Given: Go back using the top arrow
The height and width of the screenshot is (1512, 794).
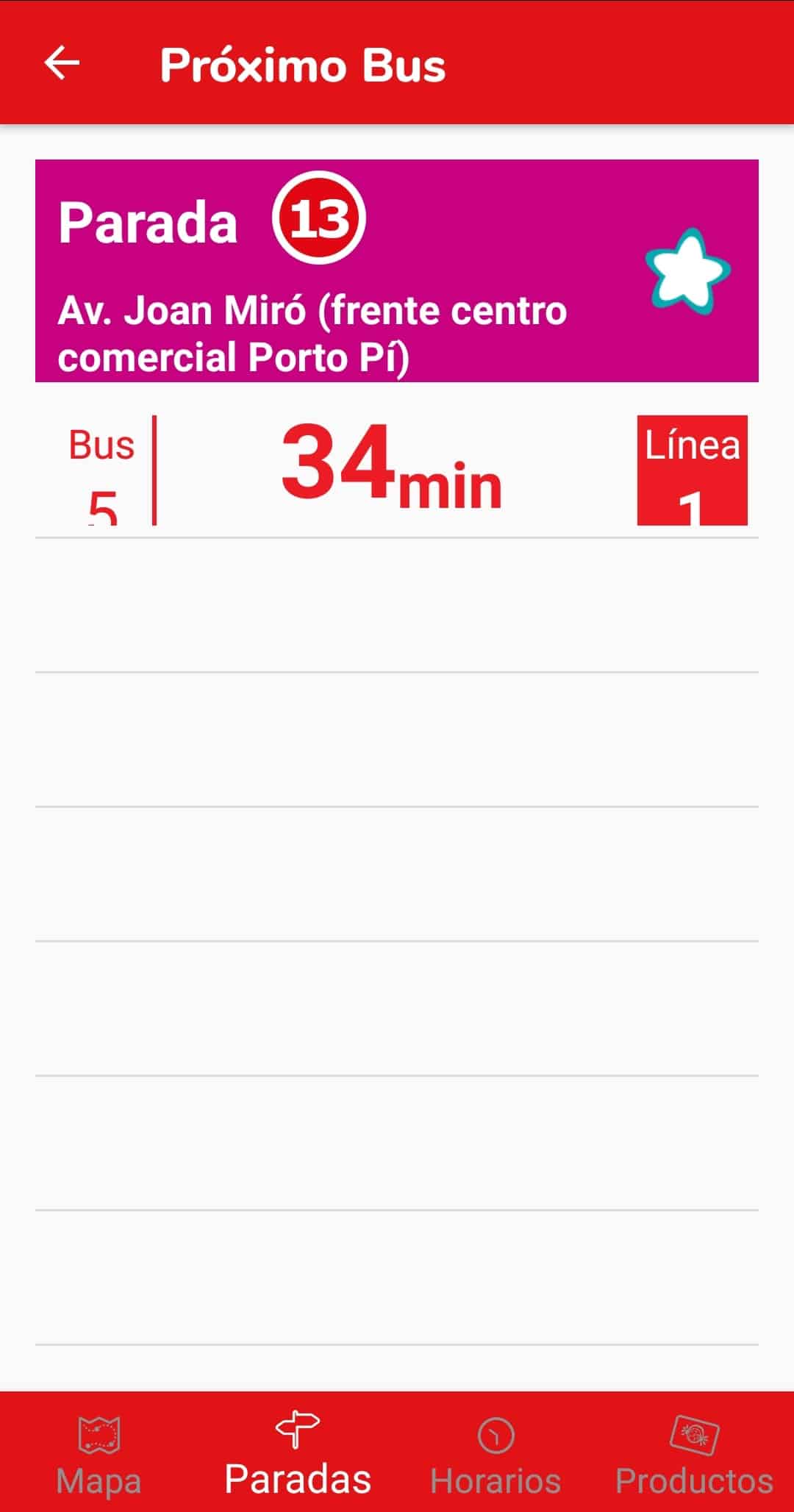Looking at the screenshot, I should 62,63.
